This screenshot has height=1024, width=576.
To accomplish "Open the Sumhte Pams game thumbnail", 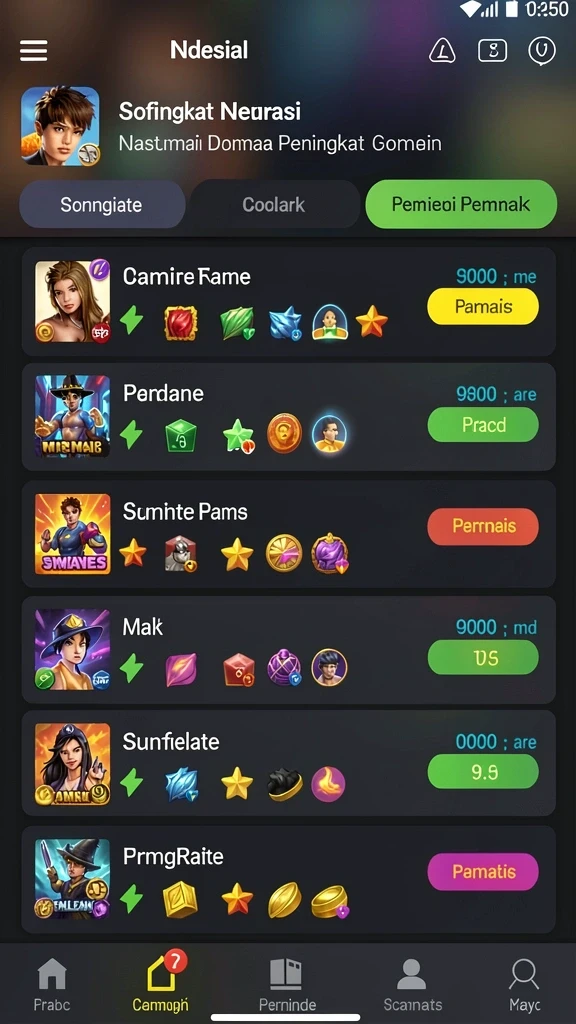I will pyautogui.click(x=72, y=534).
